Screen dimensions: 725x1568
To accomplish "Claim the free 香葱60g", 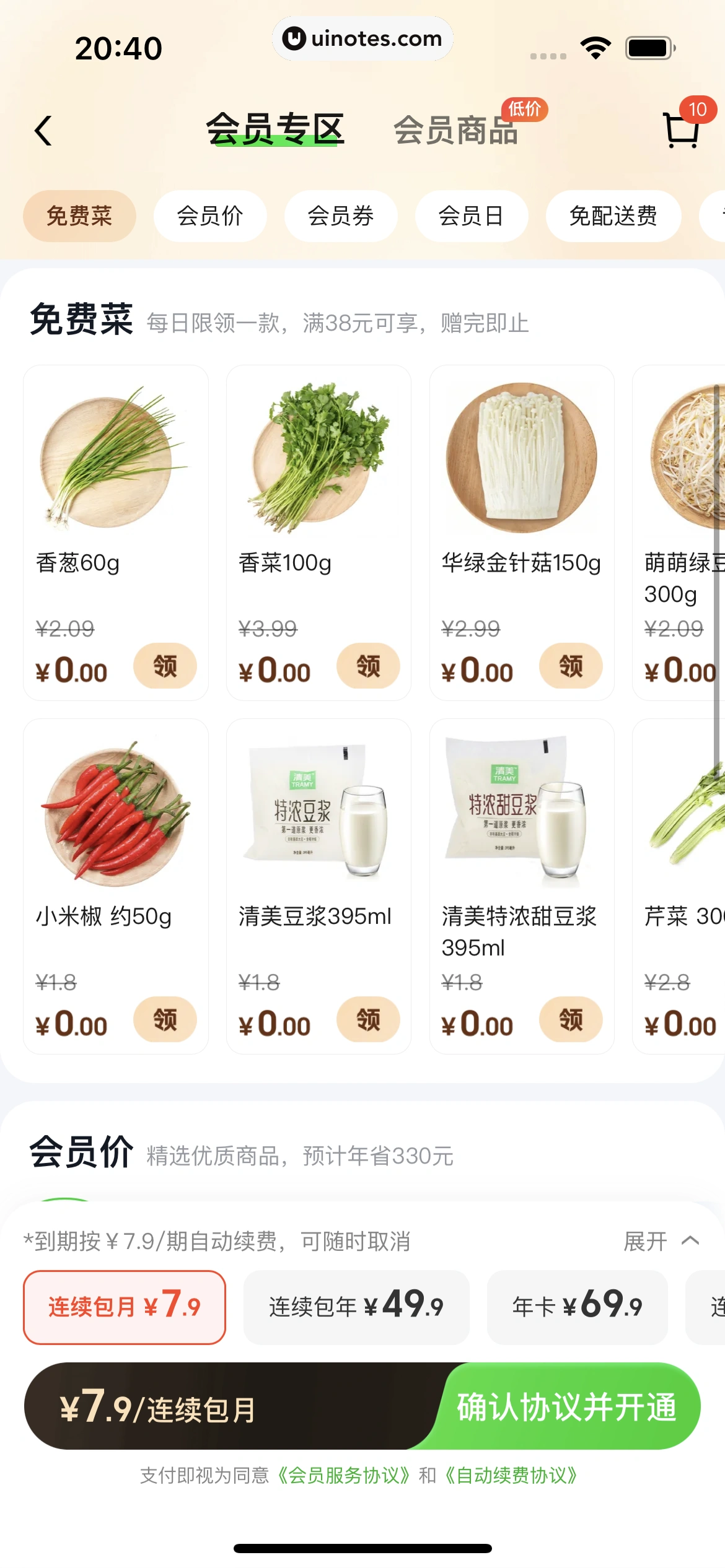I will (x=165, y=666).
